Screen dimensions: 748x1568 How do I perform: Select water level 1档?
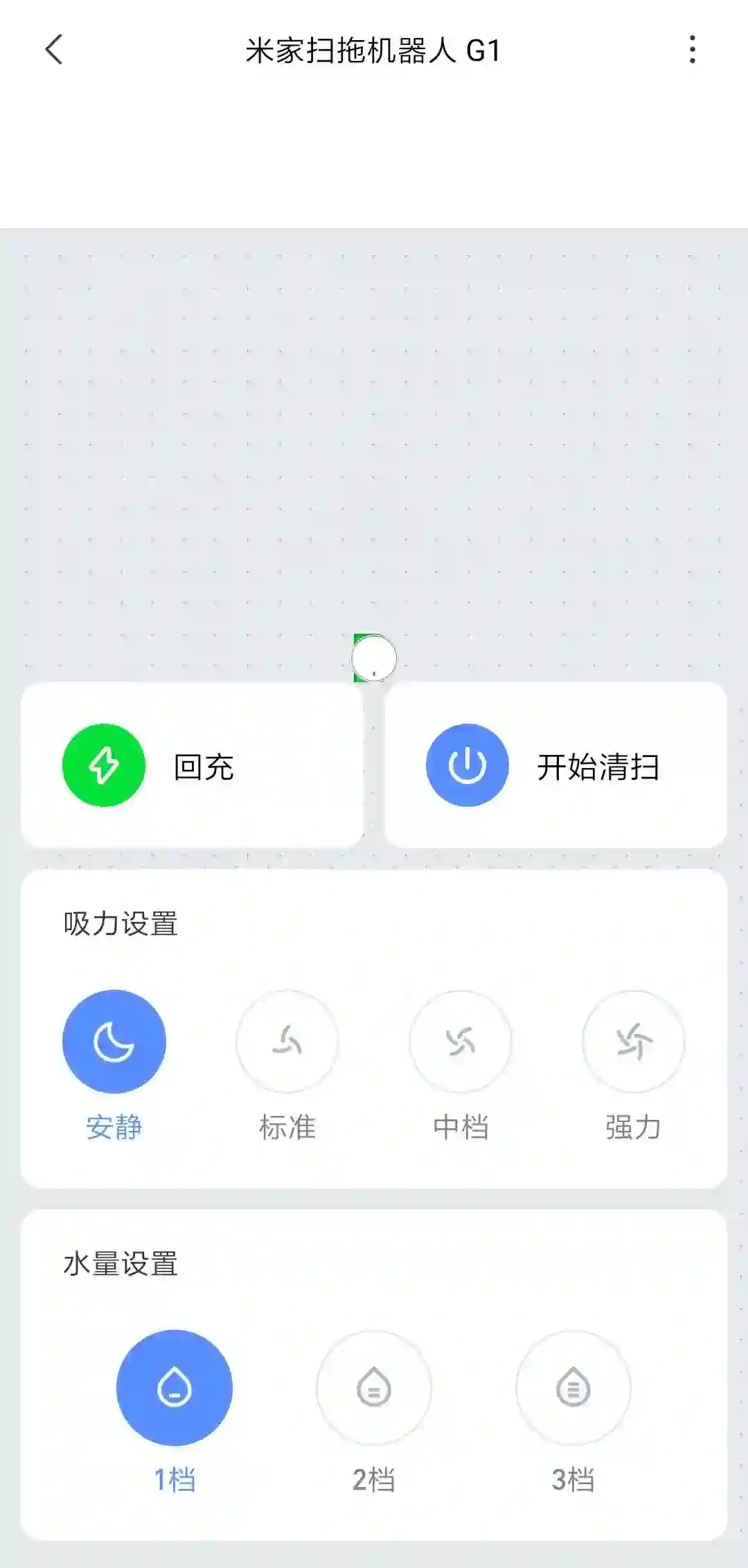(175, 1388)
